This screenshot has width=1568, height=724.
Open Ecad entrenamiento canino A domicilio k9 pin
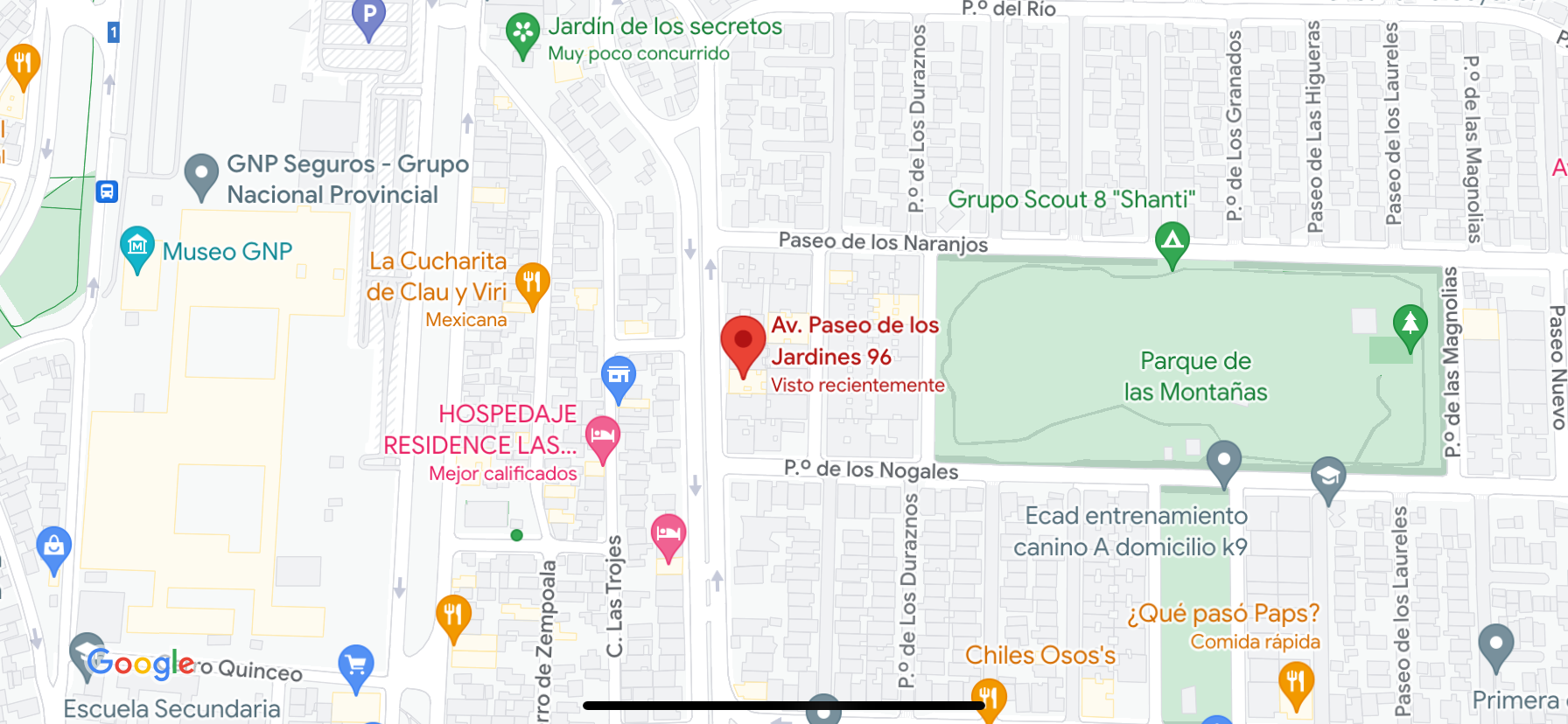click(1224, 464)
